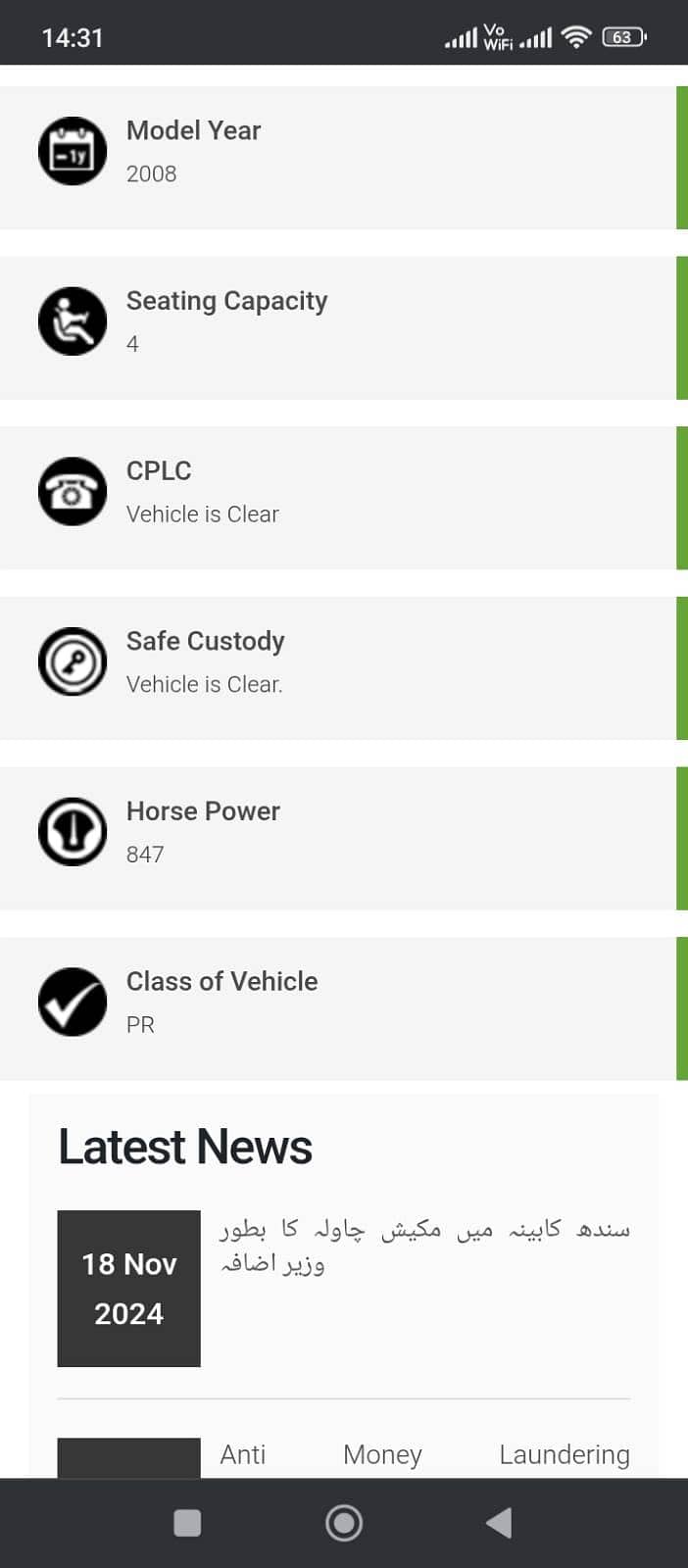
Task: Open the 18 Nov 2024 Urdu news item
Action: (x=423, y=1246)
